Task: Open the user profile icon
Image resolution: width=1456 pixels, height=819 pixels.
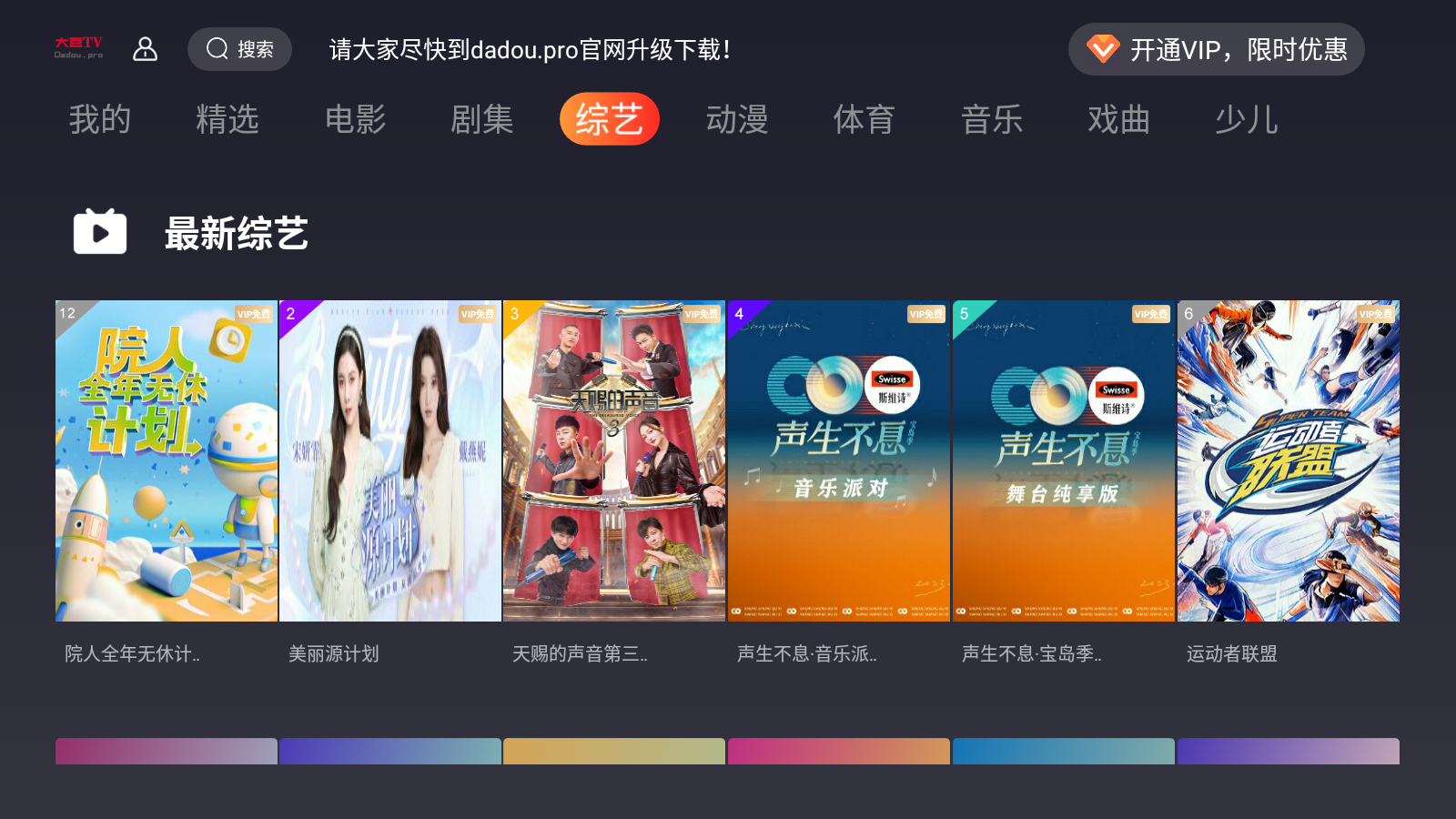Action: (x=146, y=49)
